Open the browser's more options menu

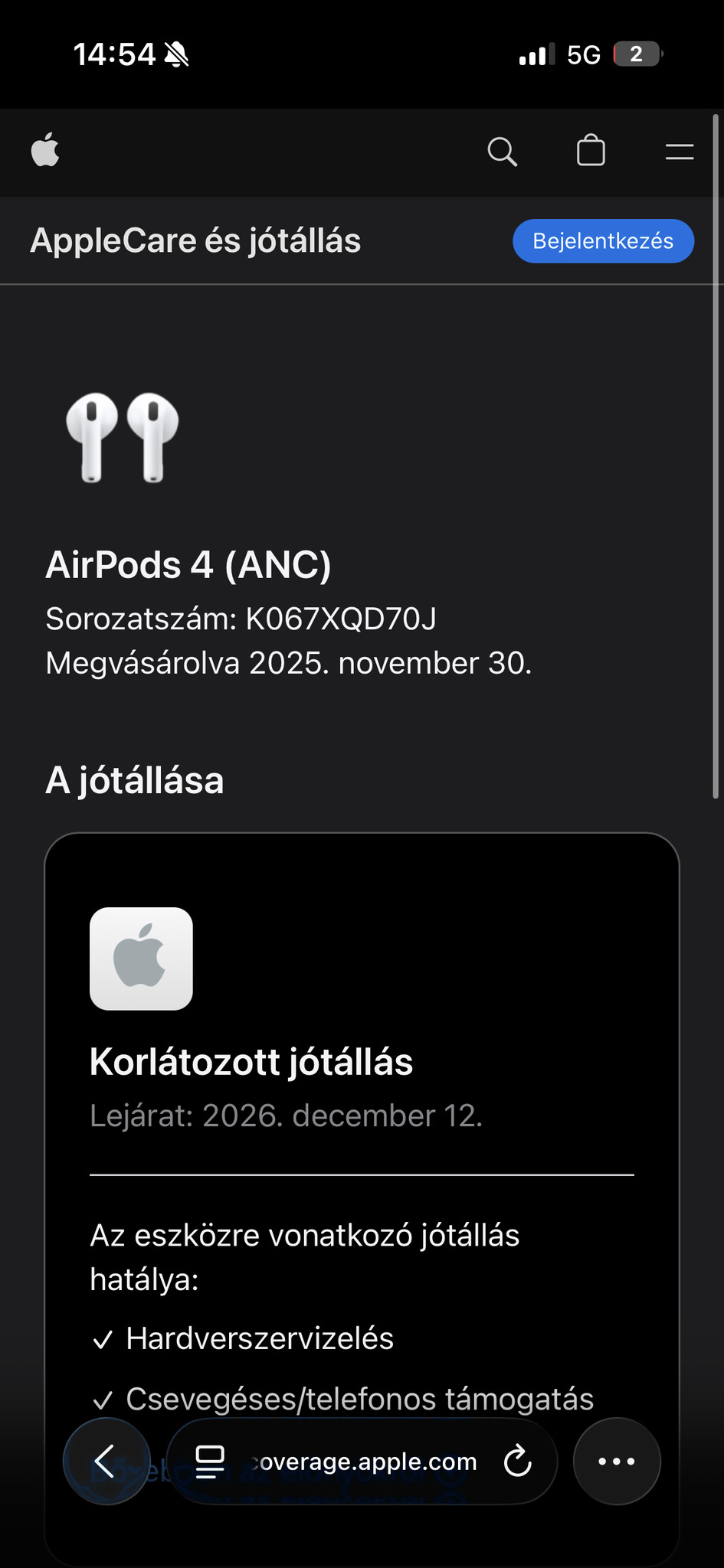616,1462
